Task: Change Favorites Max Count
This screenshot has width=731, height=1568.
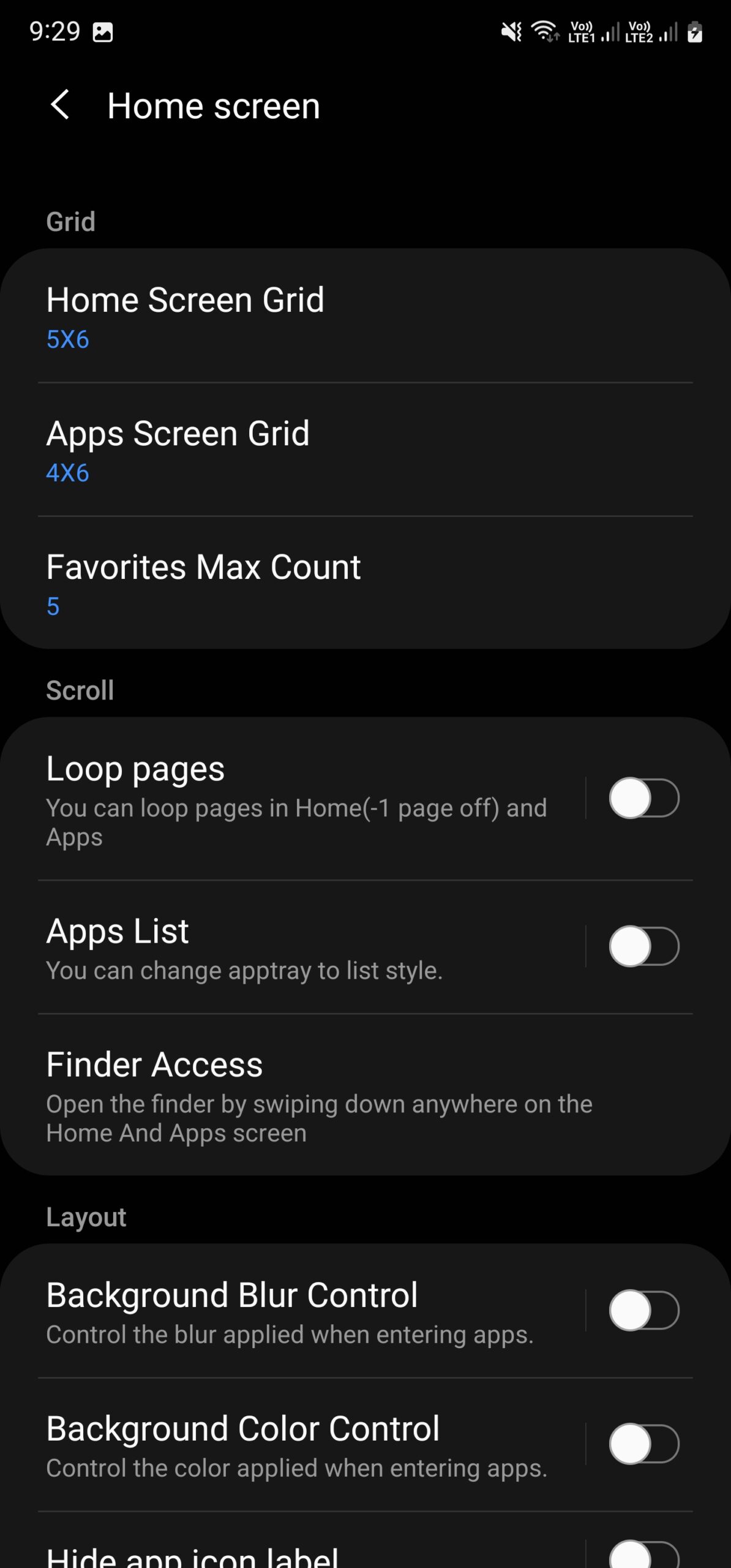Action: tap(365, 584)
